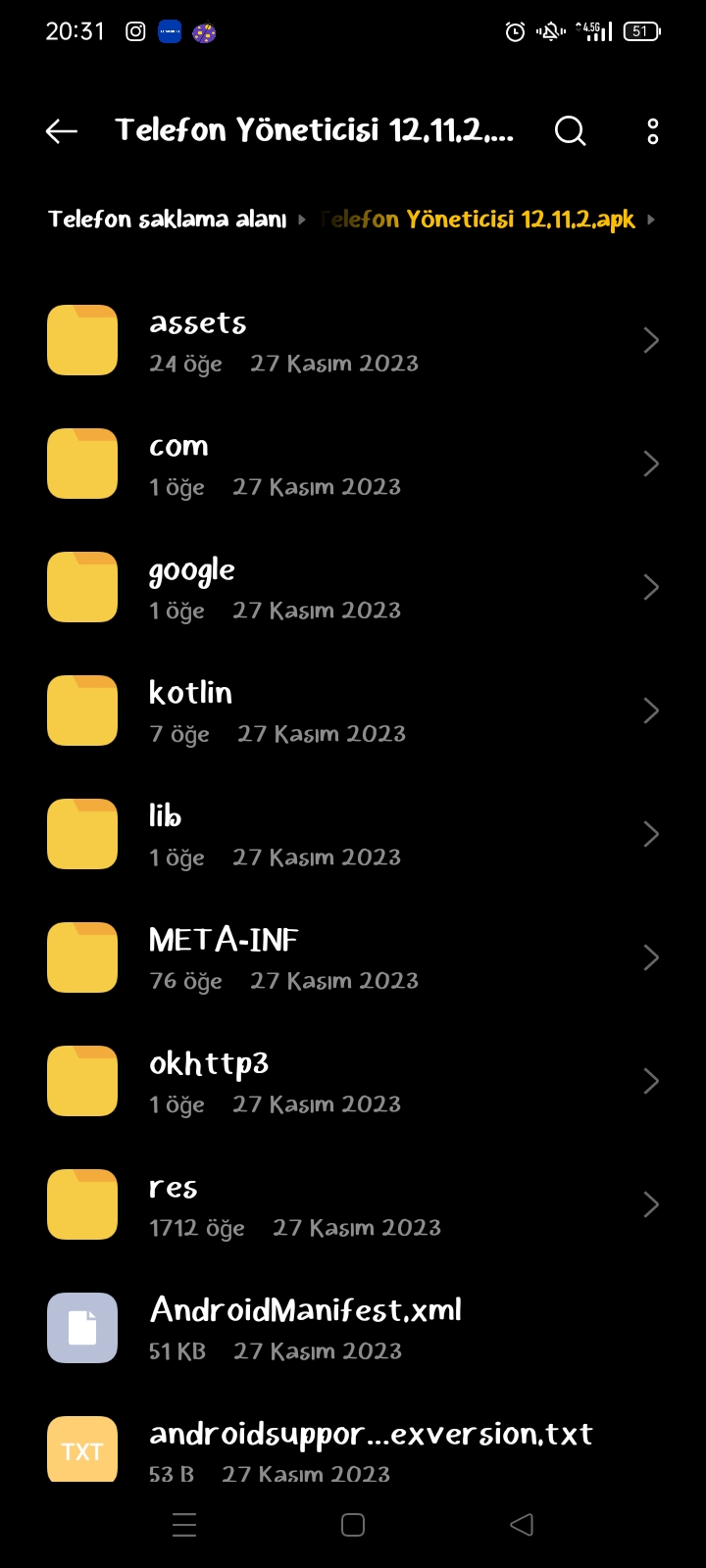This screenshot has height=1568, width=706.
Task: Open the three-dot overflow menu
Action: [653, 131]
